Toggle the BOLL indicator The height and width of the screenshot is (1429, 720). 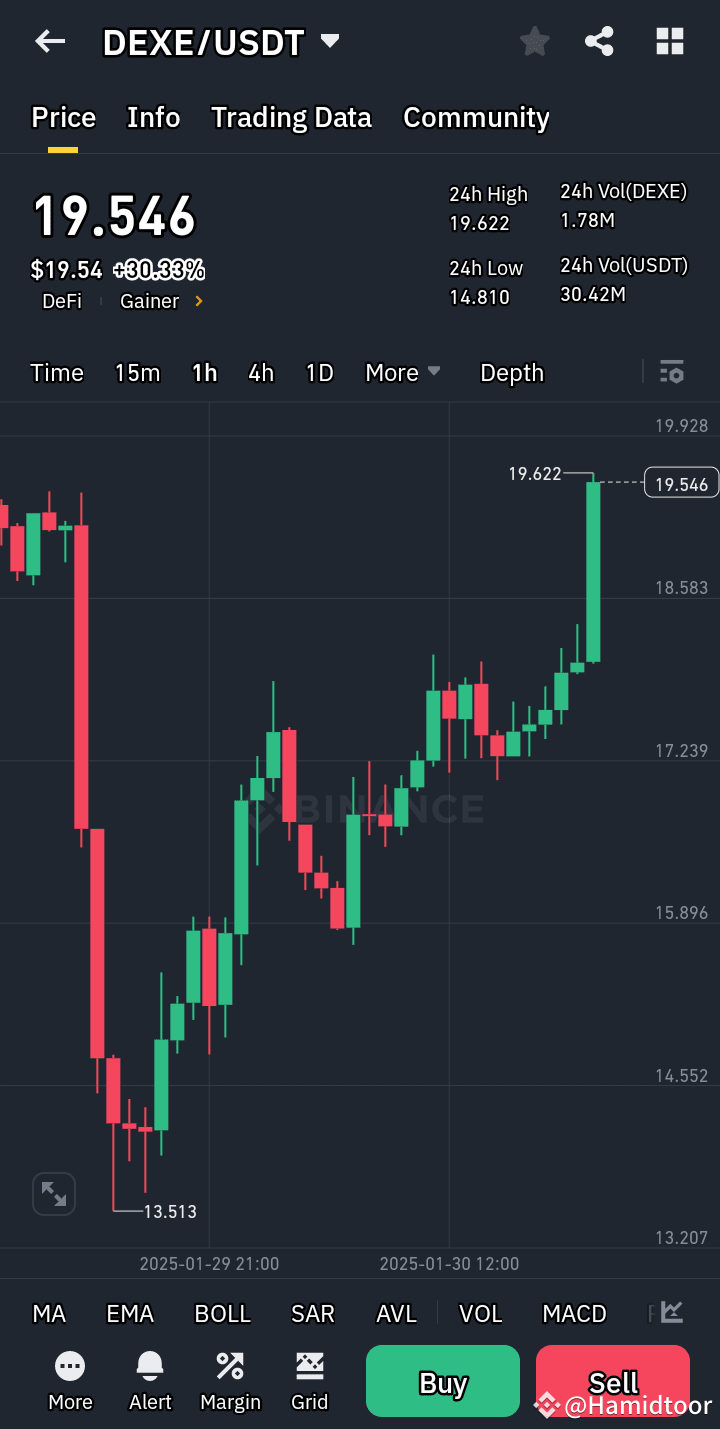coord(222,1313)
